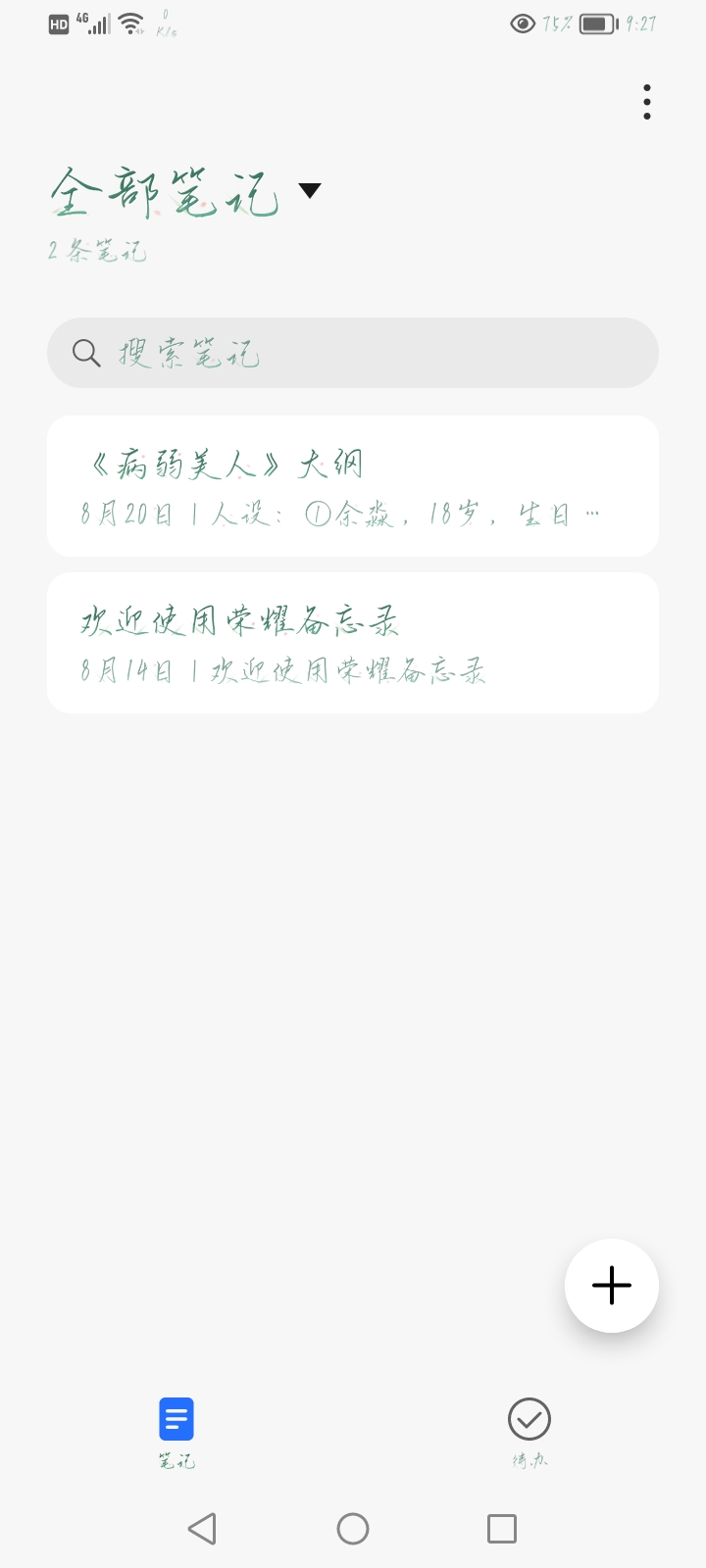The height and width of the screenshot is (1568, 706).
Task: Go back with the system back button
Action: tap(202, 1529)
